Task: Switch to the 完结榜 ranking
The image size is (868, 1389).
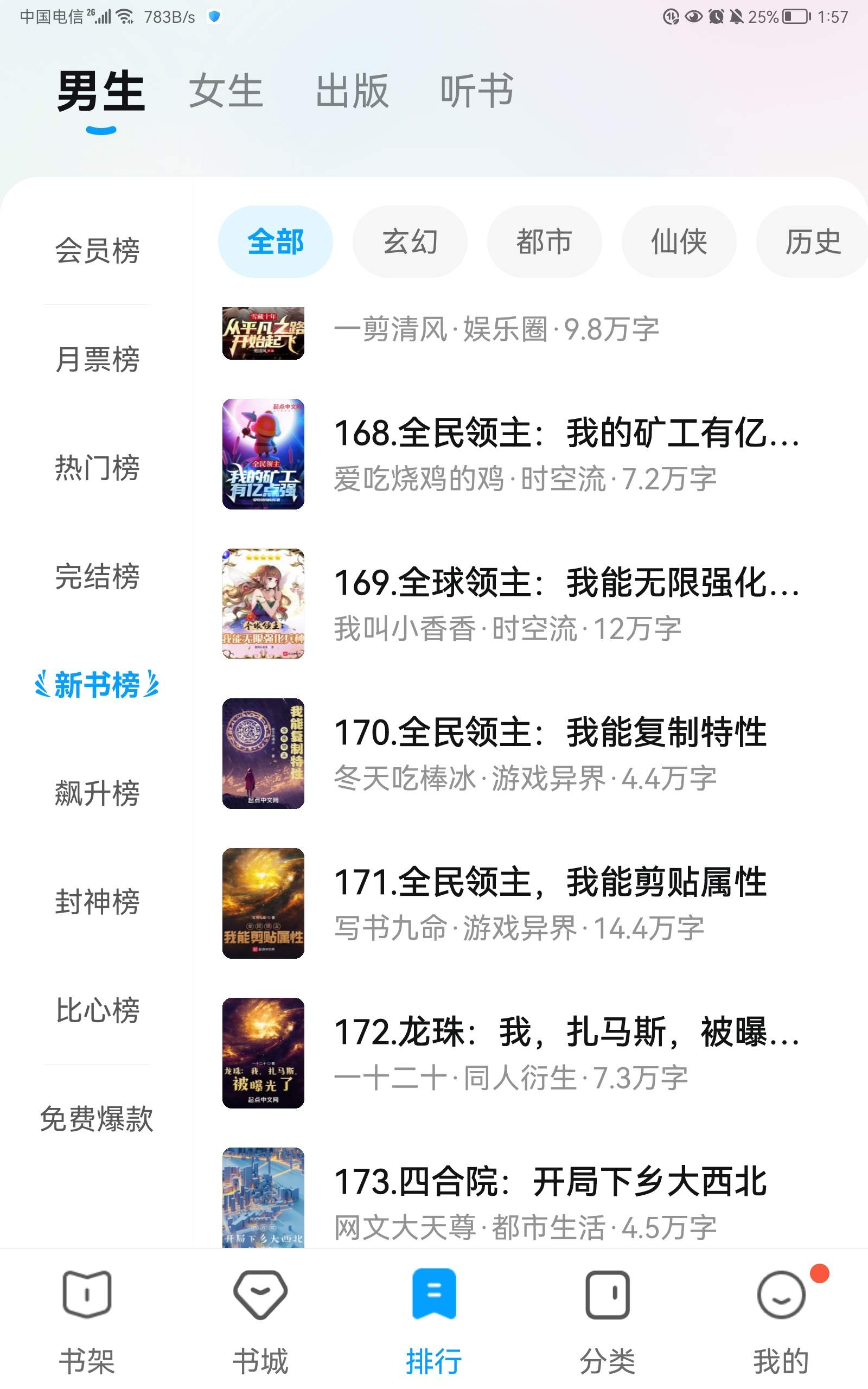Action: (x=97, y=577)
